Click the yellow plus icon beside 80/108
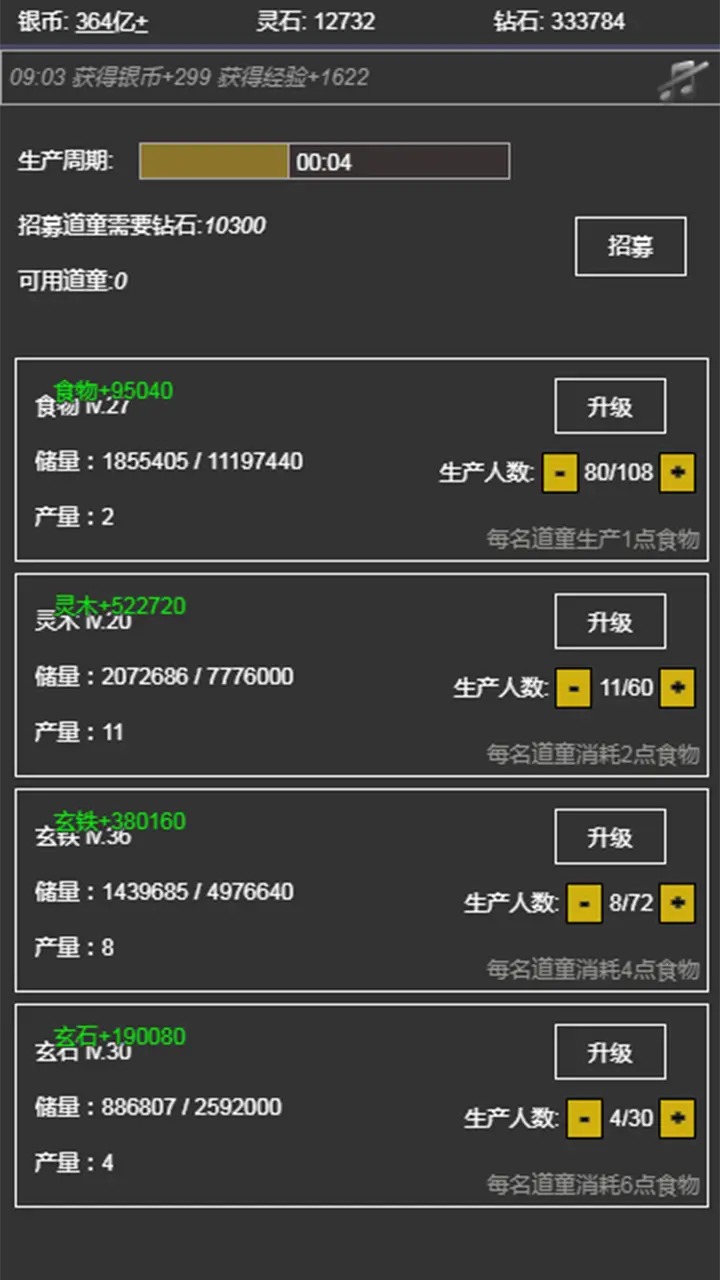This screenshot has width=720, height=1280. coord(677,473)
